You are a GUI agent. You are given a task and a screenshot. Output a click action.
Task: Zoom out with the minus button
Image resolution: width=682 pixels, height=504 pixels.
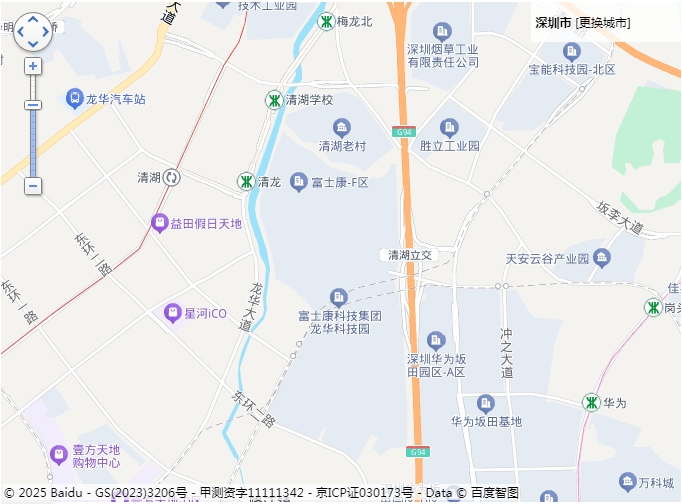point(33,186)
